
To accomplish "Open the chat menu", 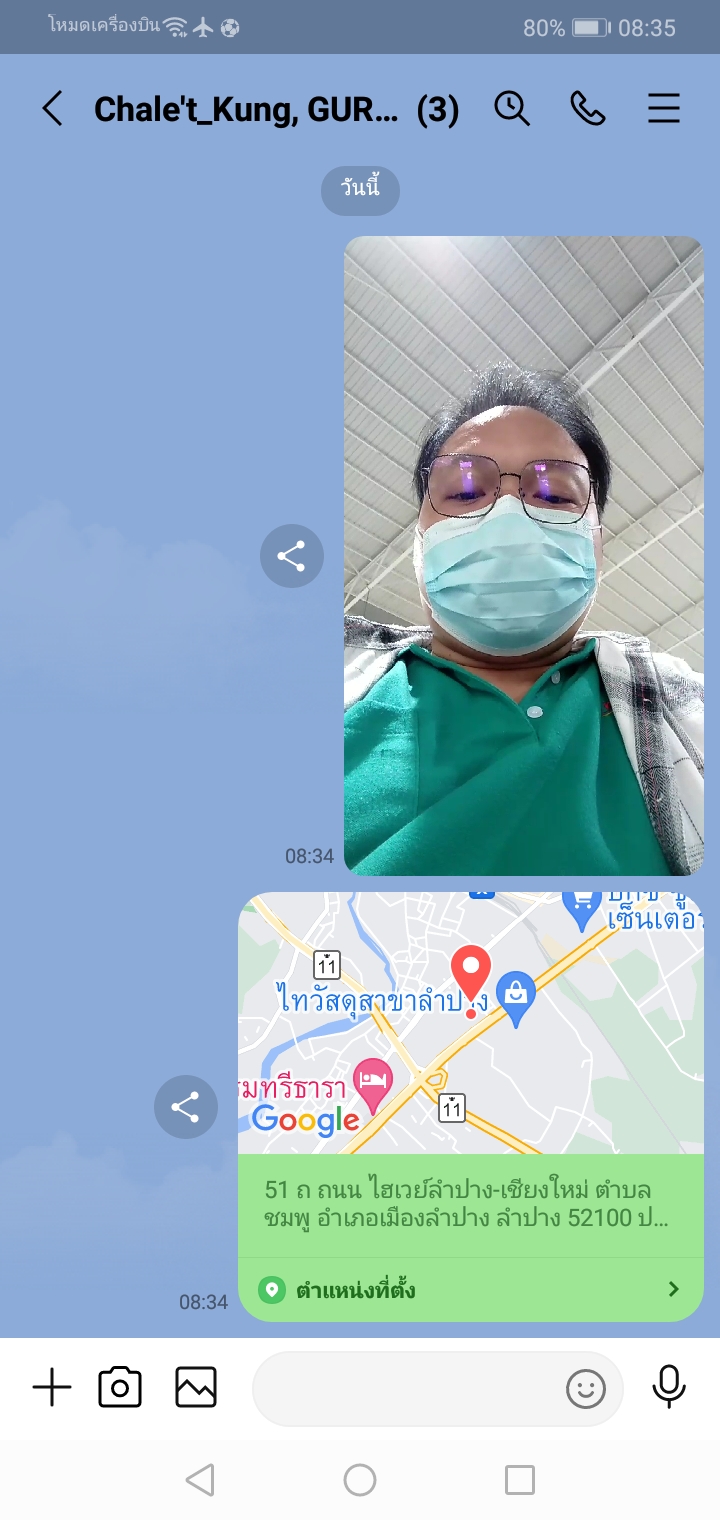I will point(664,108).
